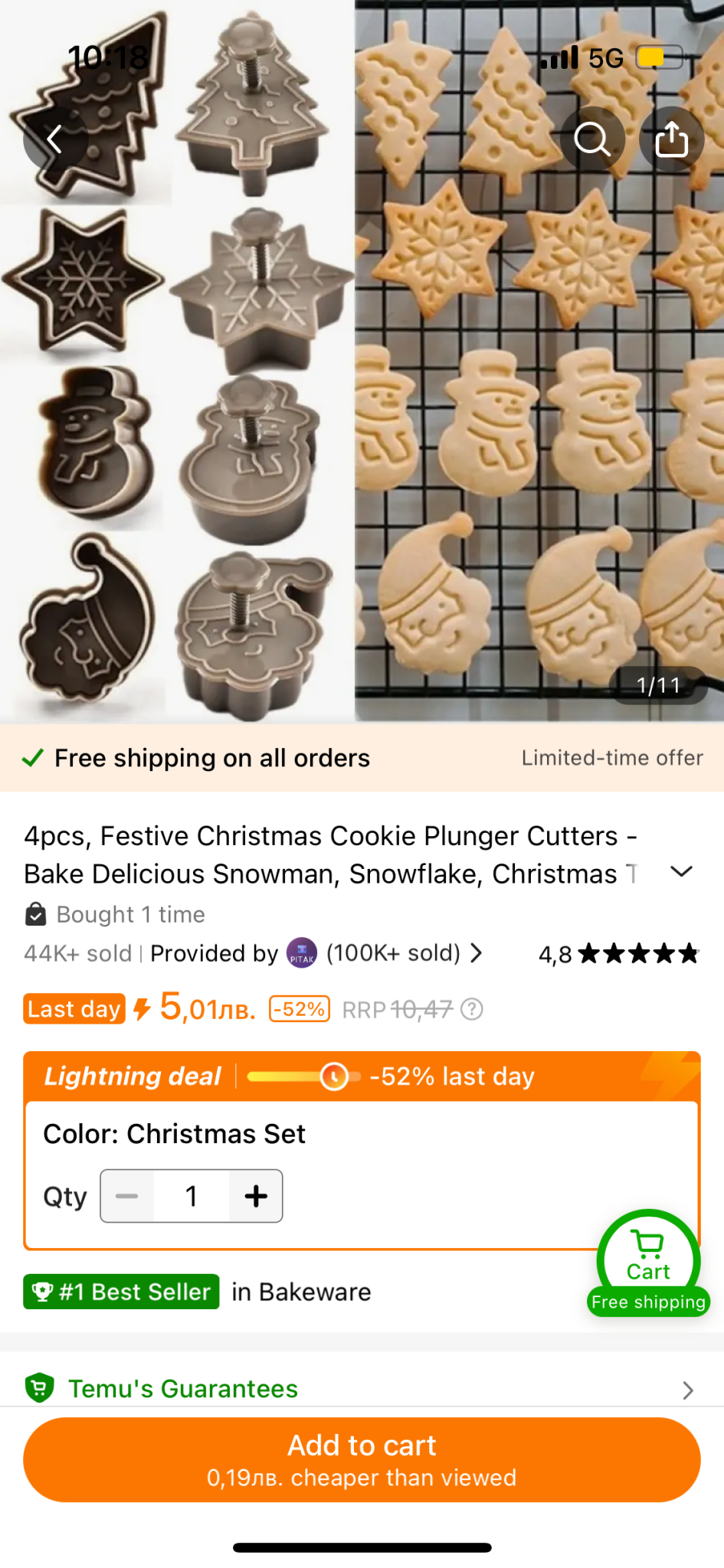
Task: Increase quantity with the plus button
Action: (256, 1196)
